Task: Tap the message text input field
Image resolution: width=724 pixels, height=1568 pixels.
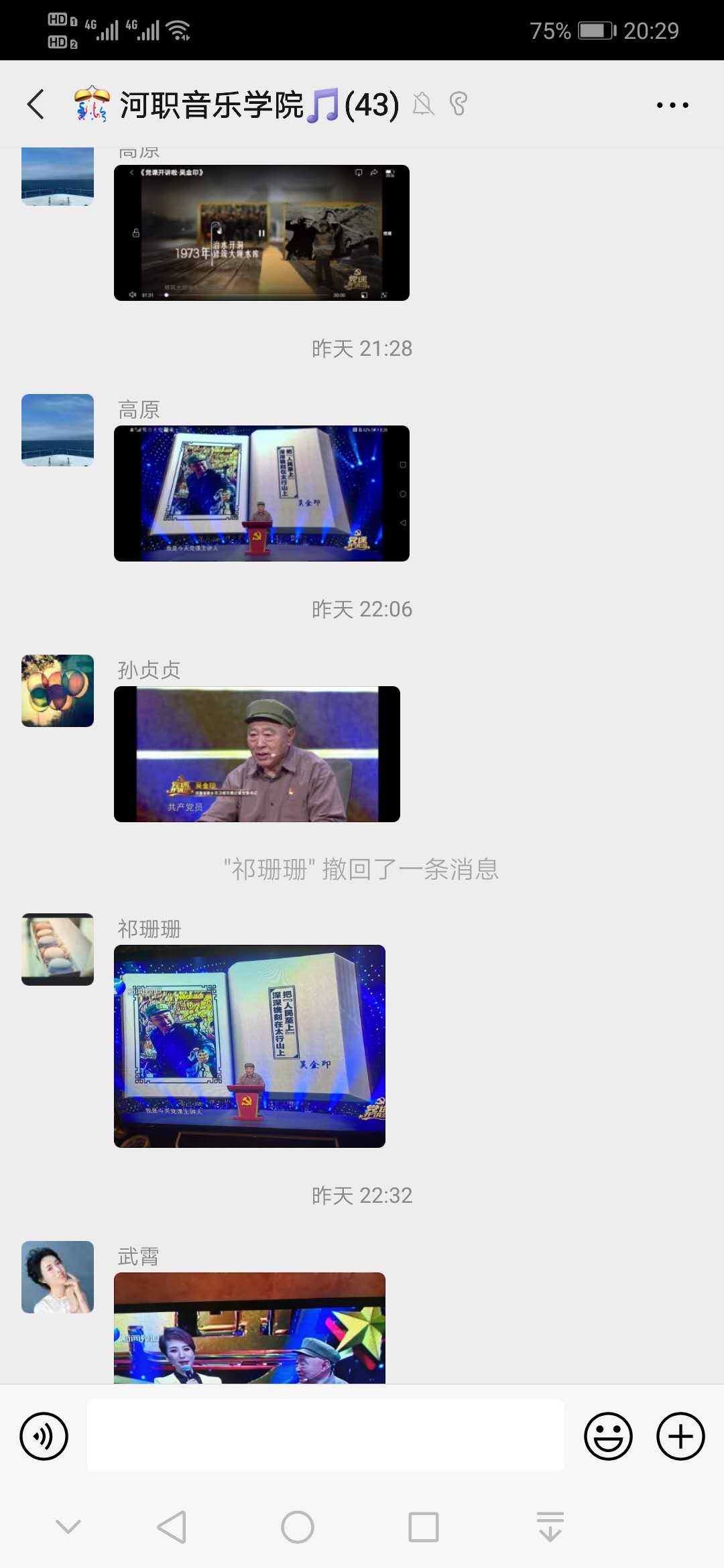Action: pyautogui.click(x=325, y=1435)
